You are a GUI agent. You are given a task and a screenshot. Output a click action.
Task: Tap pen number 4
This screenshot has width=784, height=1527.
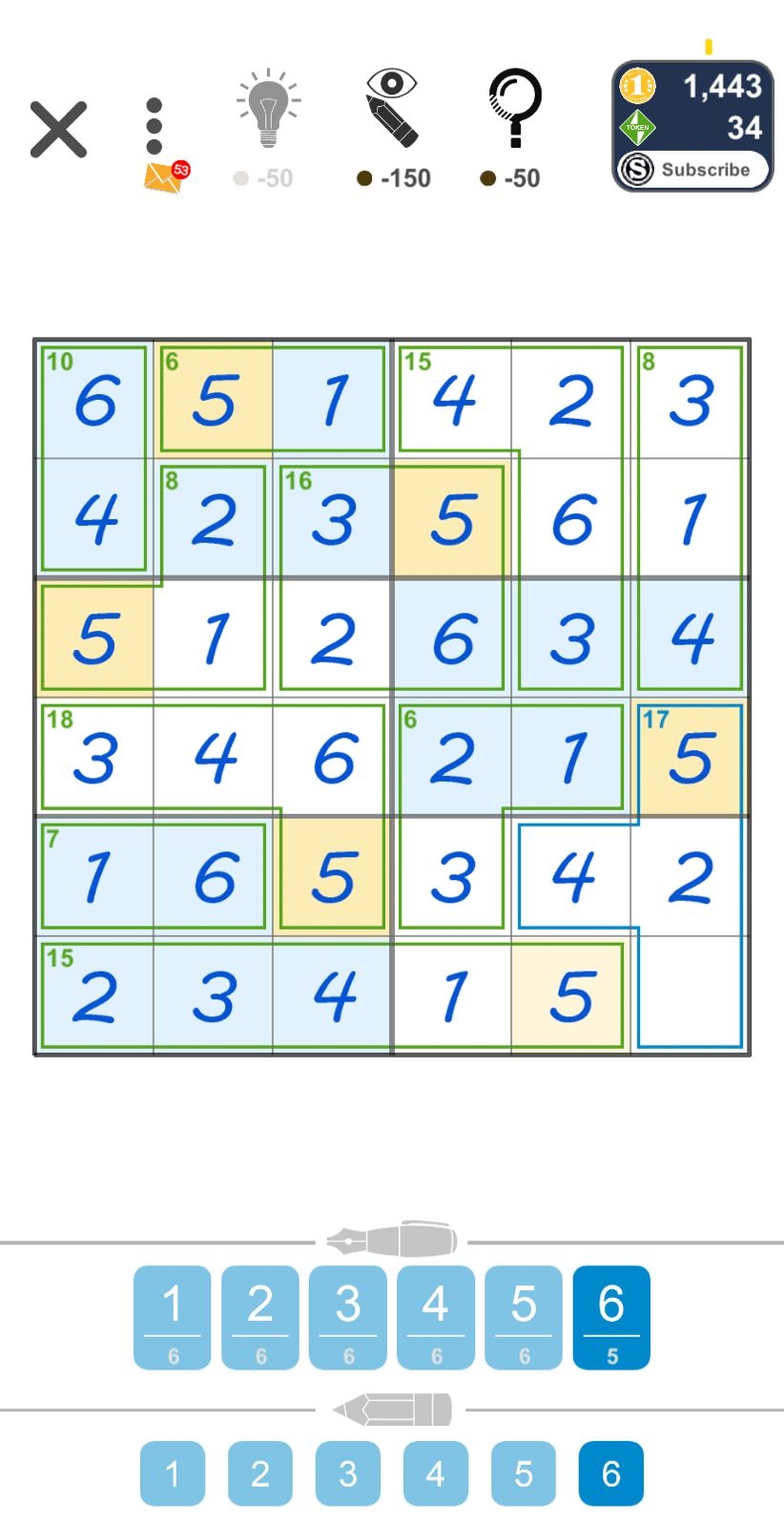[435, 1315]
